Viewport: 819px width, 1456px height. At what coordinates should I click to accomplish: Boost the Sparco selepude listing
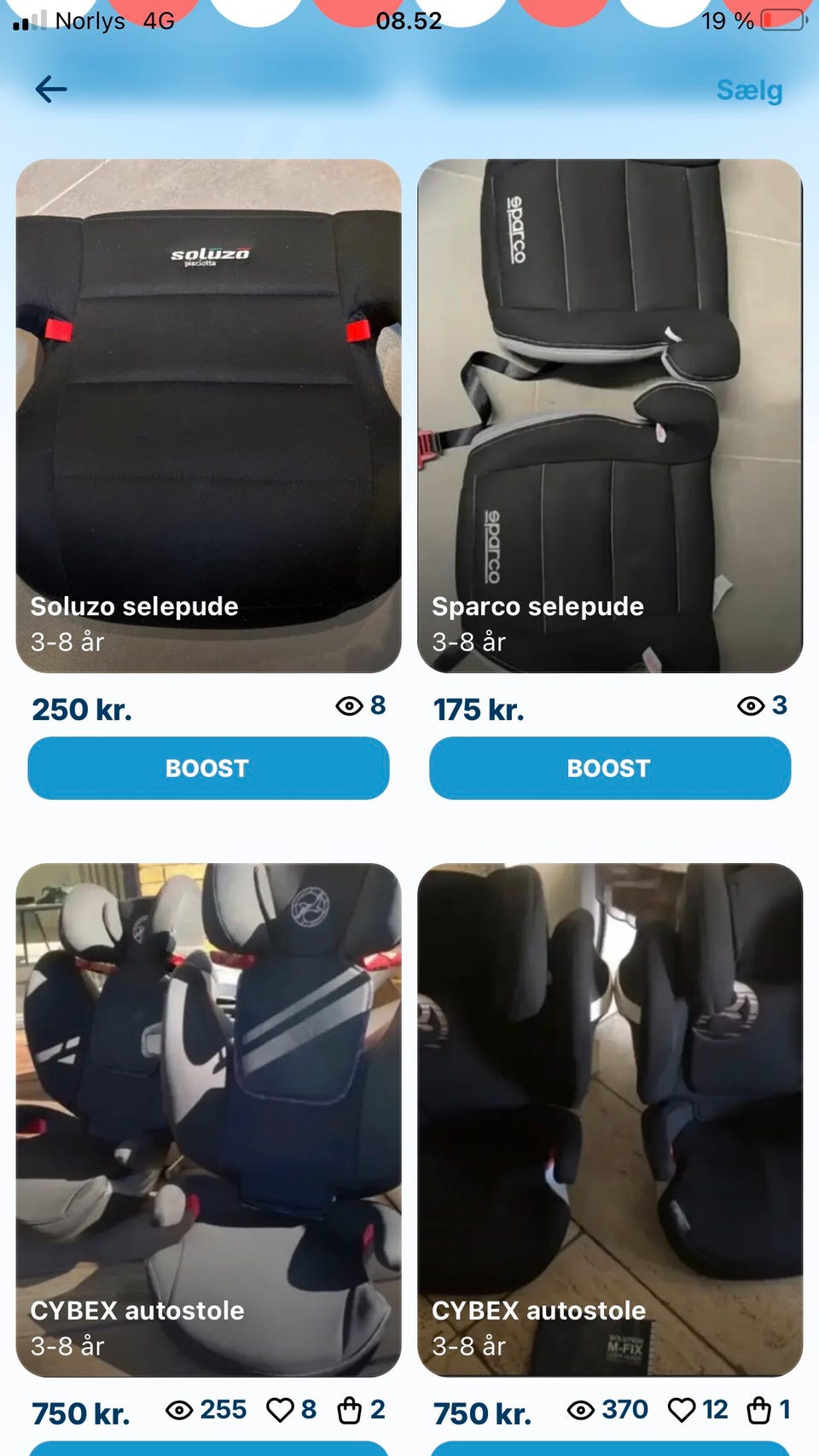coord(609,768)
